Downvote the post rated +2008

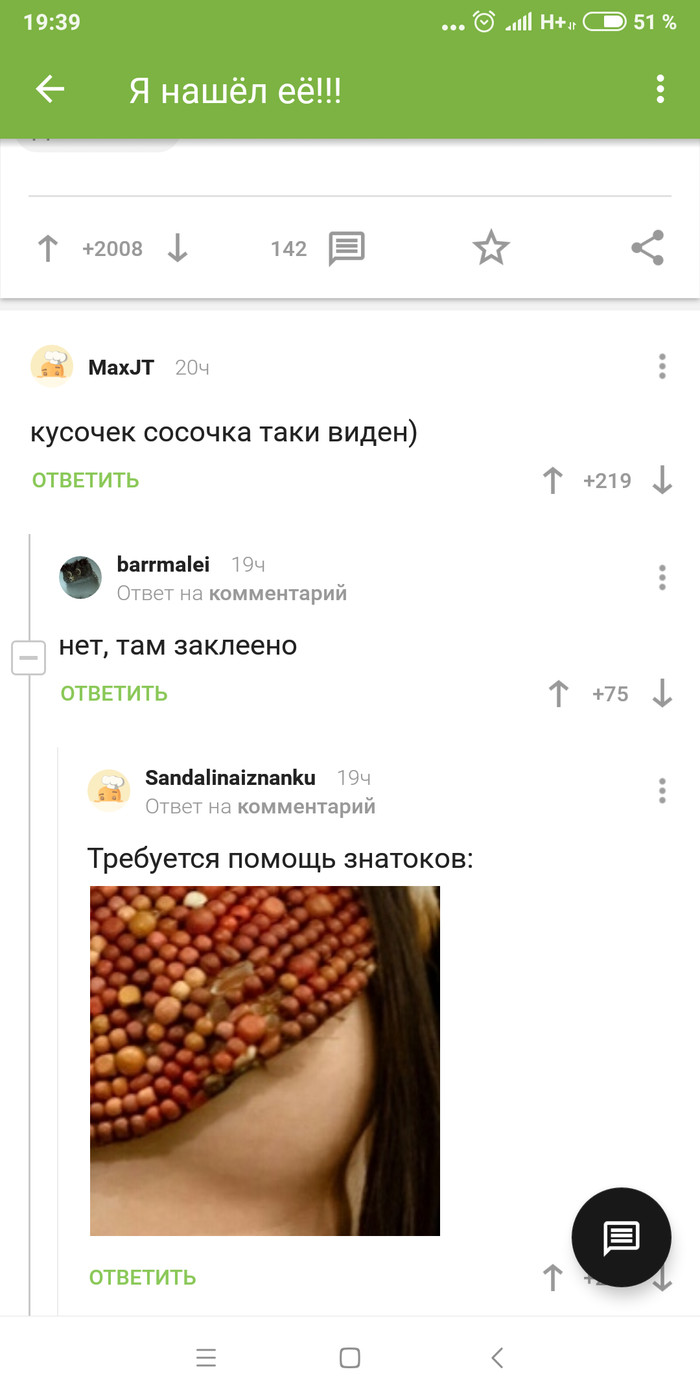click(x=177, y=248)
